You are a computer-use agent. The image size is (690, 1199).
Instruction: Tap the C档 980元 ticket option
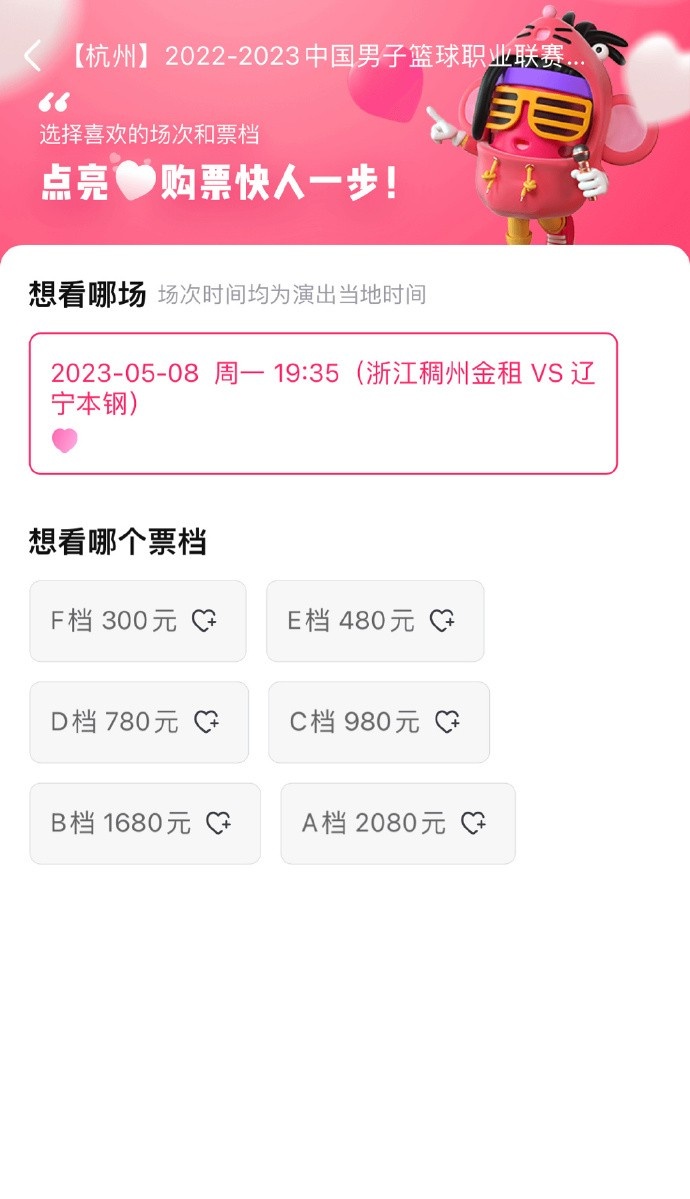[378, 722]
